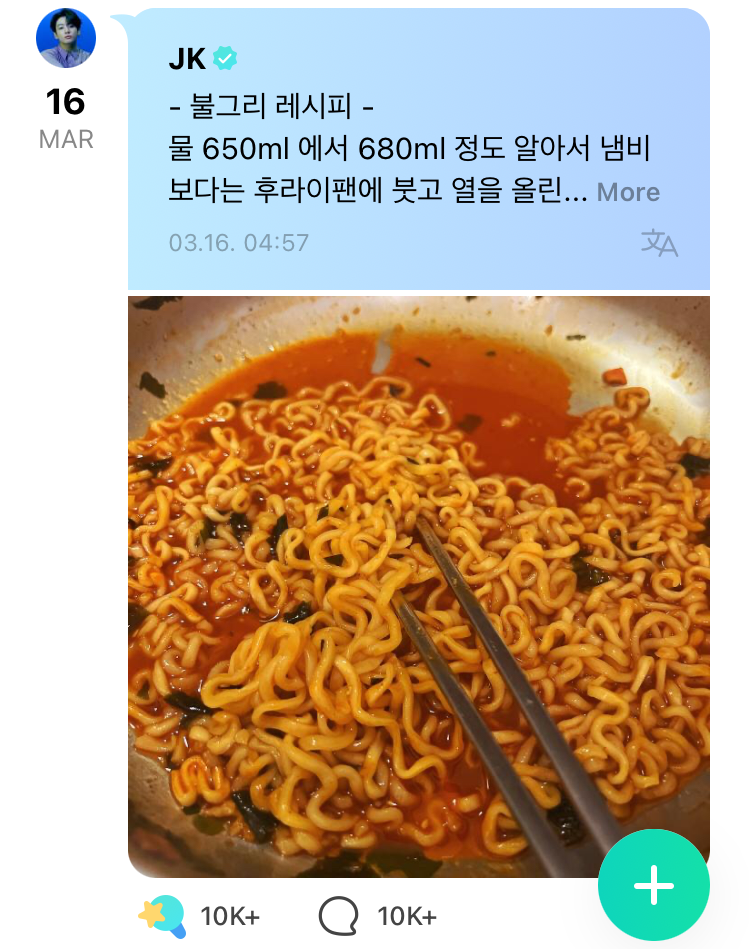Open comments on JK's post
This screenshot has width=749, height=949.
(x=338, y=914)
